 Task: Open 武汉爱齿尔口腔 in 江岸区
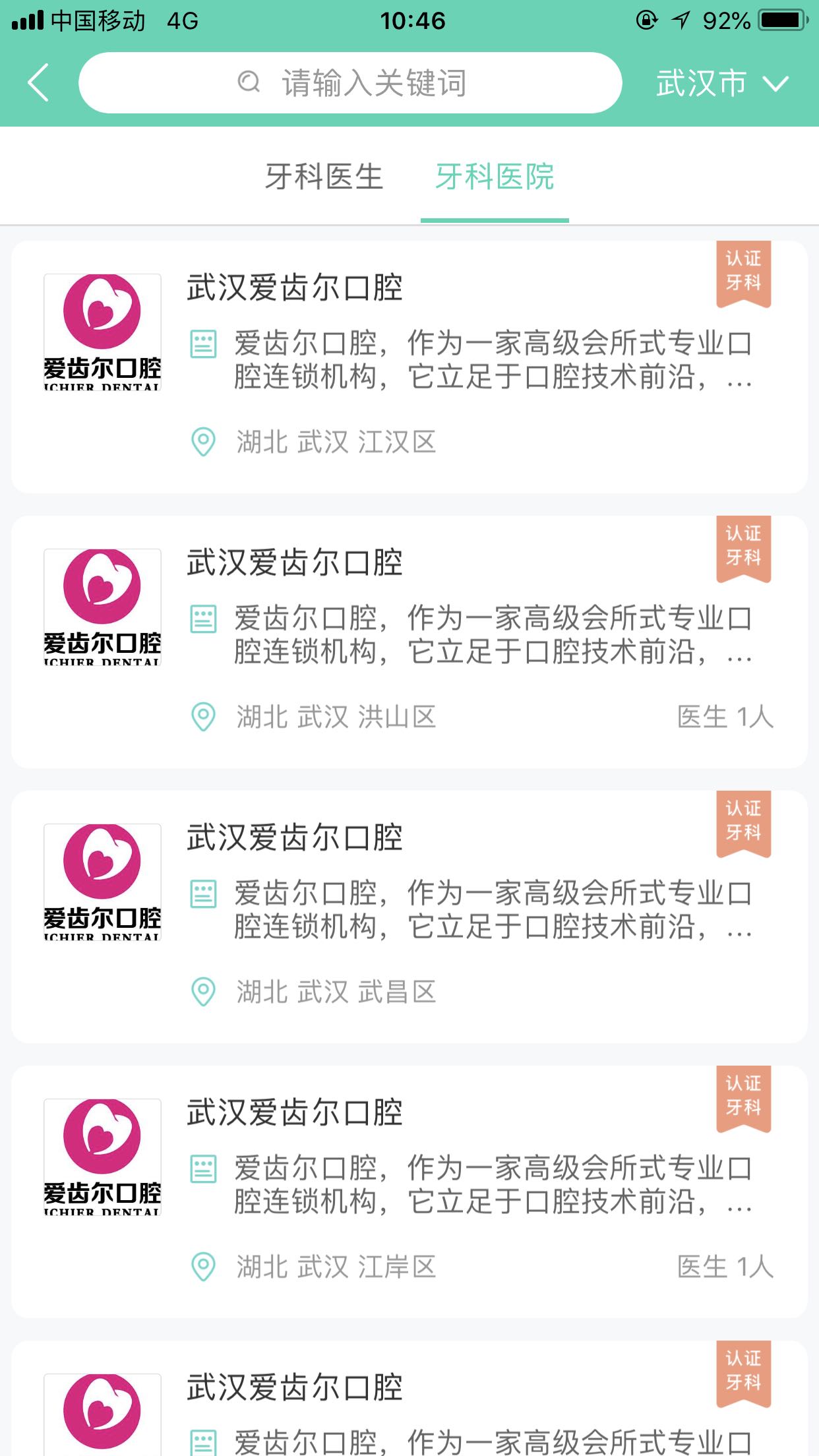pyautogui.click(x=409, y=1192)
